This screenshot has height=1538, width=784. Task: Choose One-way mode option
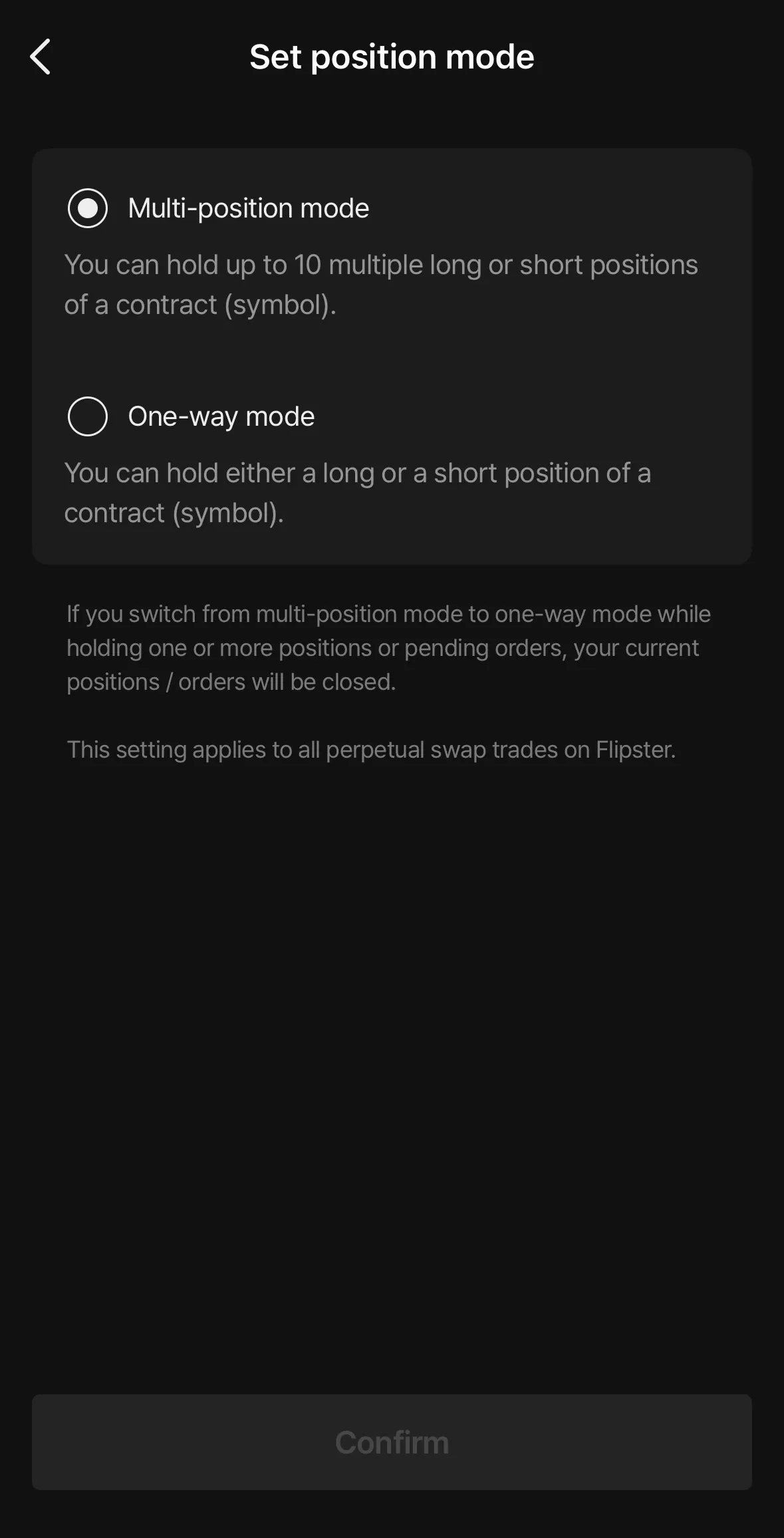88,416
